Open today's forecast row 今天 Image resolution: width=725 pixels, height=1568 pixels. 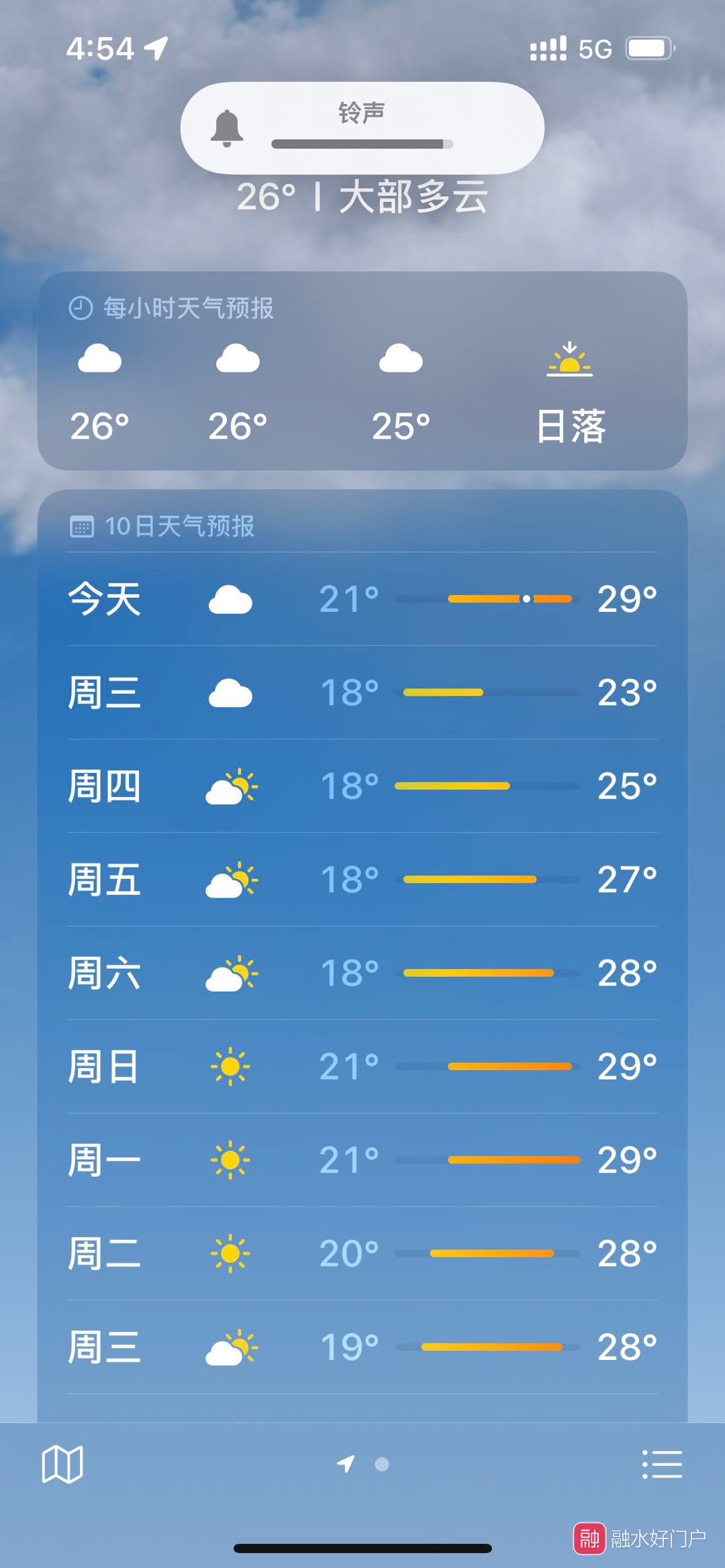tap(362, 598)
